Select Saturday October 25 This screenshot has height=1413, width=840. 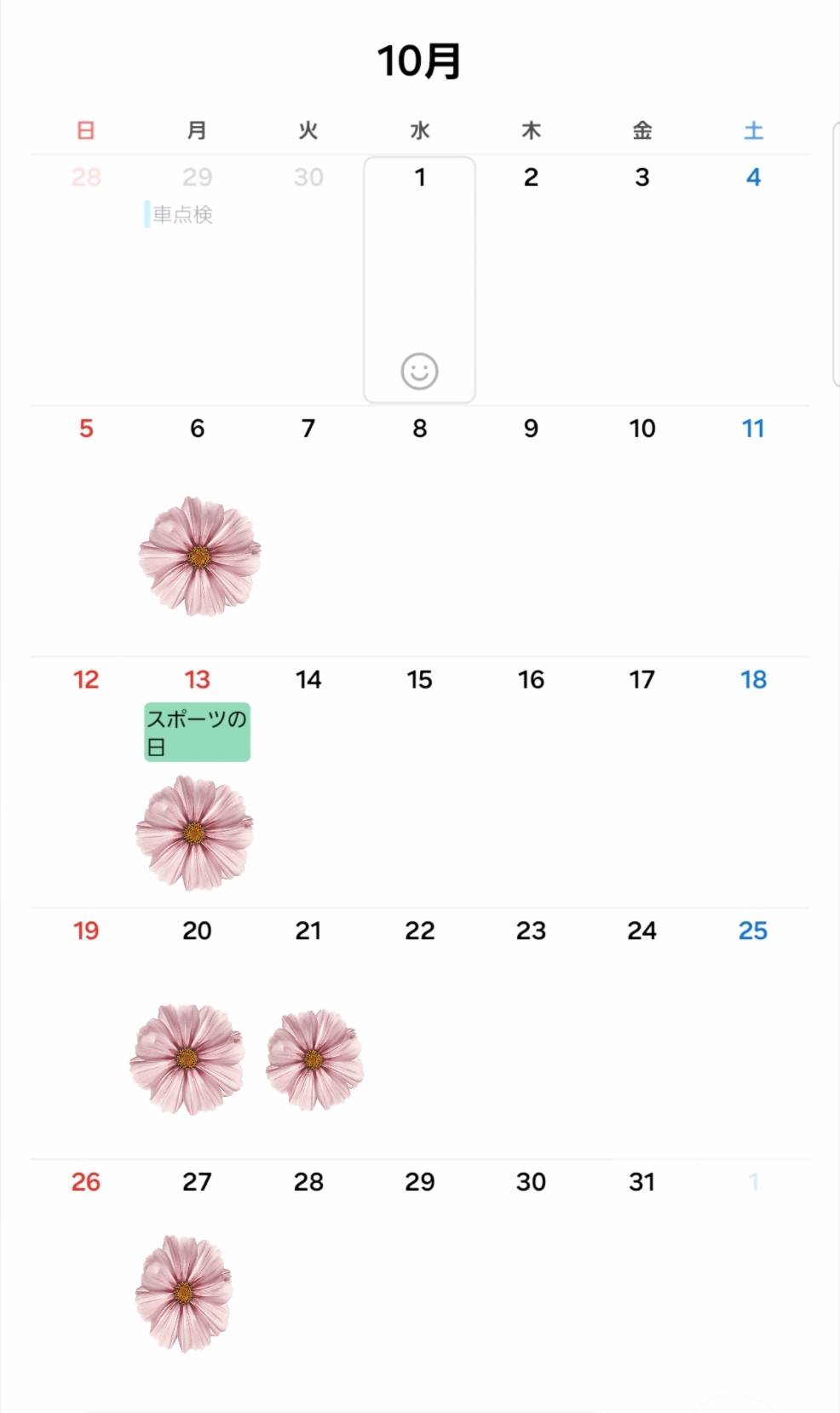pyautogui.click(x=753, y=931)
